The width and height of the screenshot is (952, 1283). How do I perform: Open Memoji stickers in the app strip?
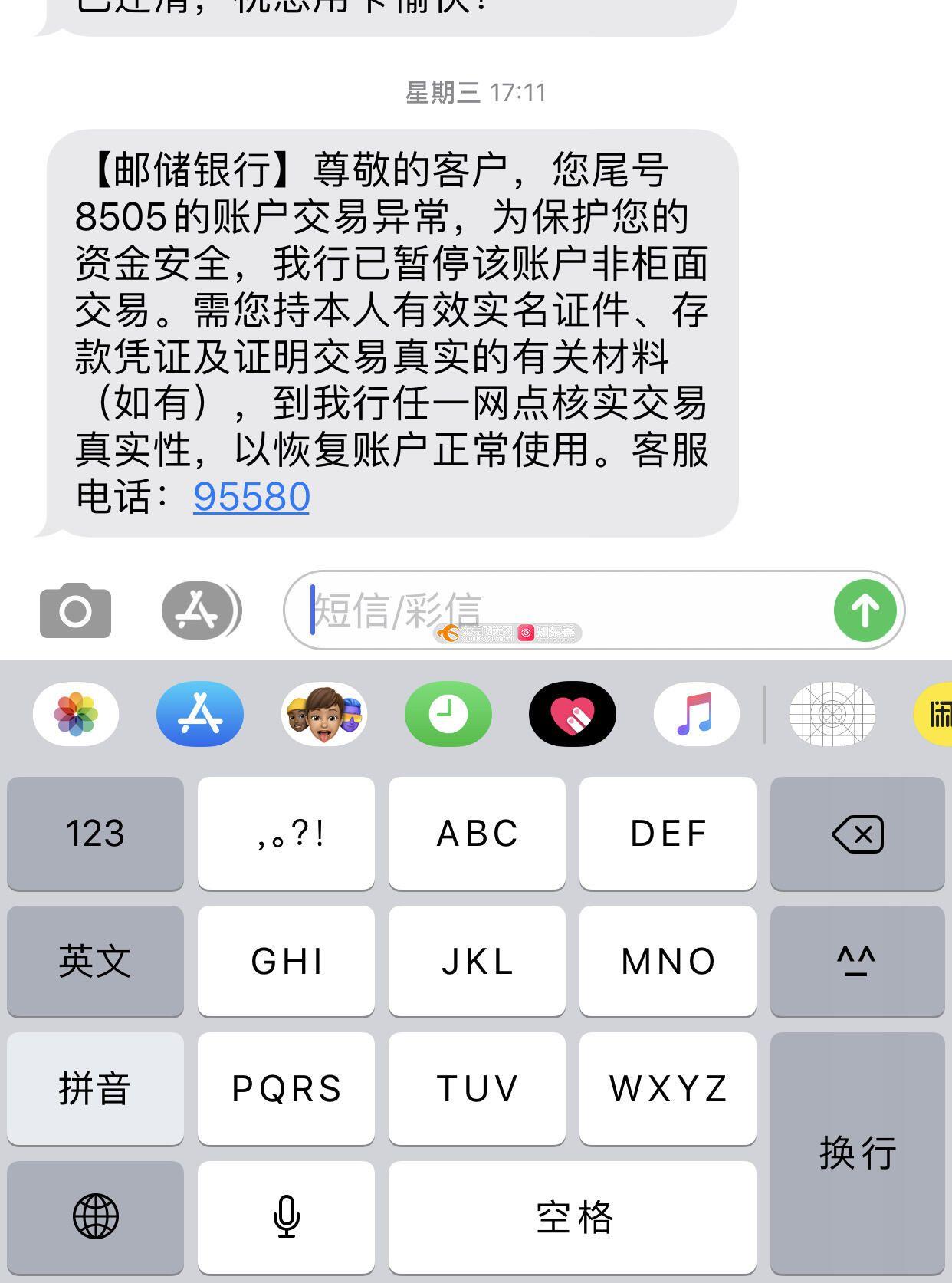pyautogui.click(x=324, y=714)
